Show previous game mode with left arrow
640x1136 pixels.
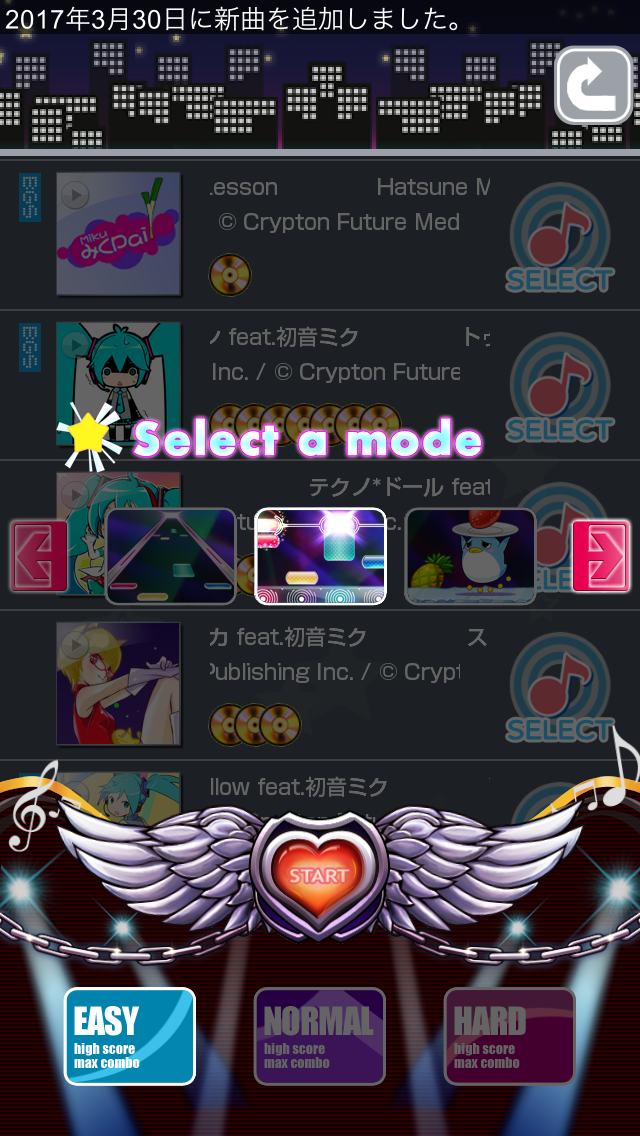click(x=39, y=556)
